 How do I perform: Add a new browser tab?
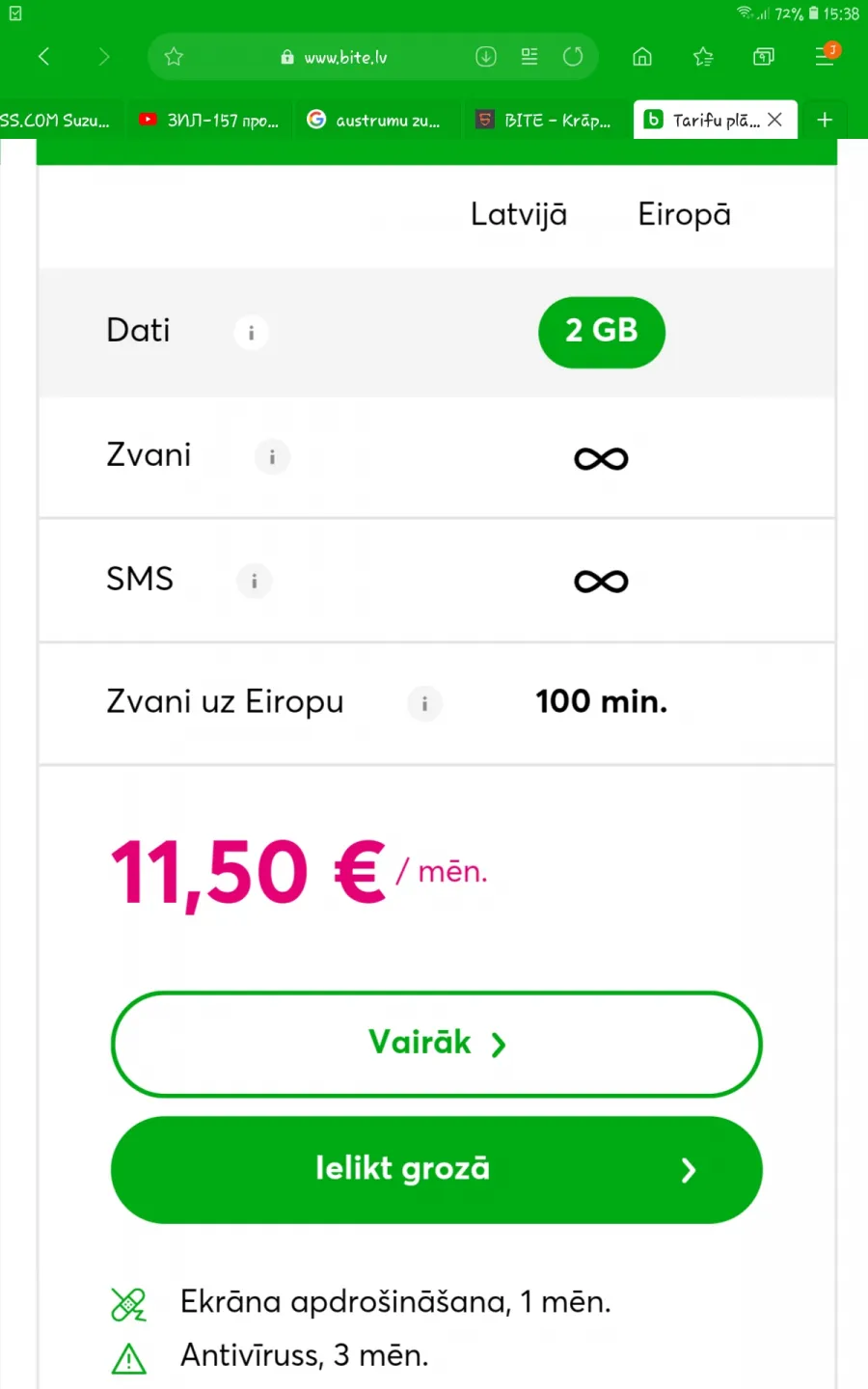point(825,120)
